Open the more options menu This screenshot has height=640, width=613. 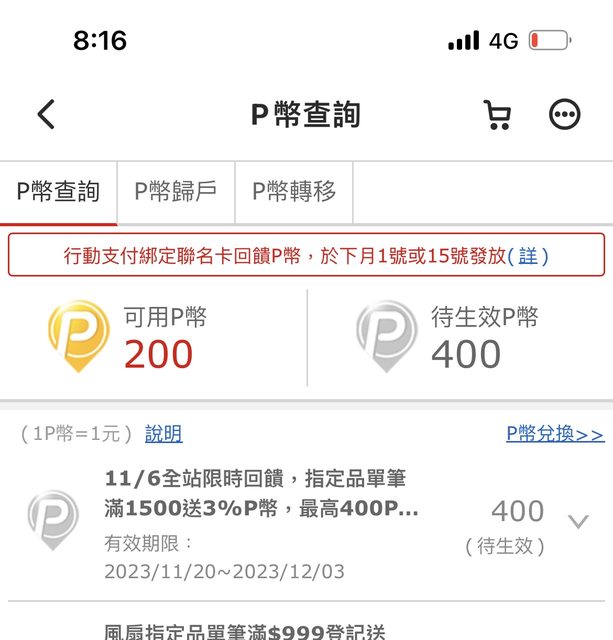pos(564,115)
